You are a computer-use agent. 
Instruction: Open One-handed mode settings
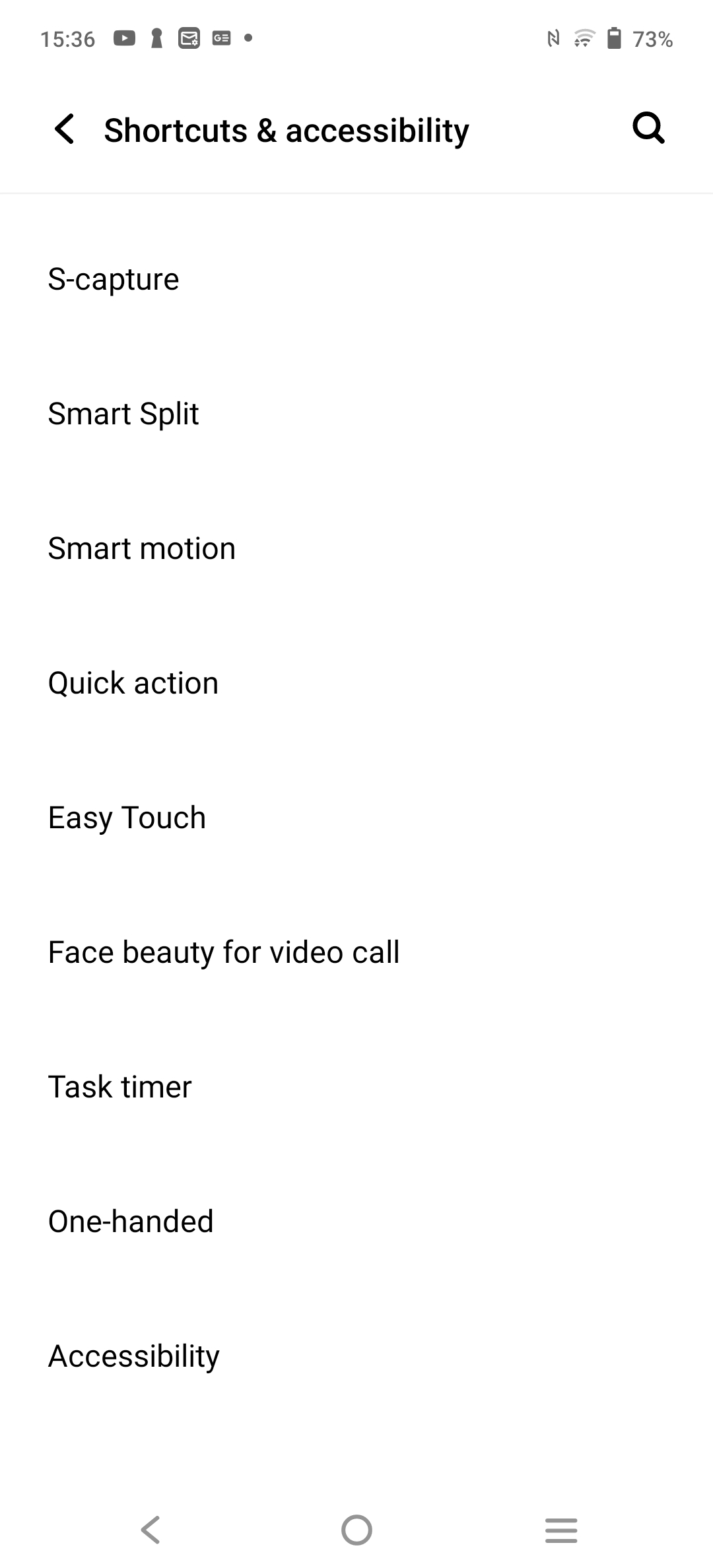pos(356,1222)
